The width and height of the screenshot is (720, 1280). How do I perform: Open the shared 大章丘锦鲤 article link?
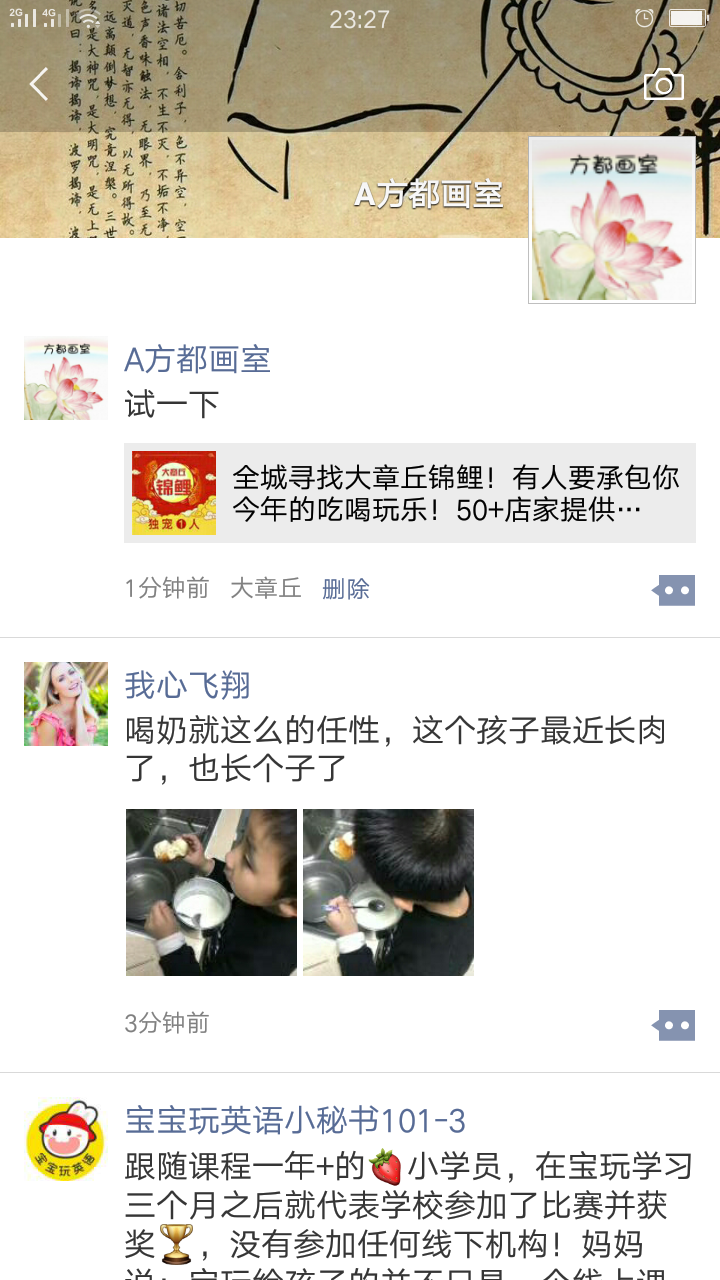pyautogui.click(x=410, y=493)
